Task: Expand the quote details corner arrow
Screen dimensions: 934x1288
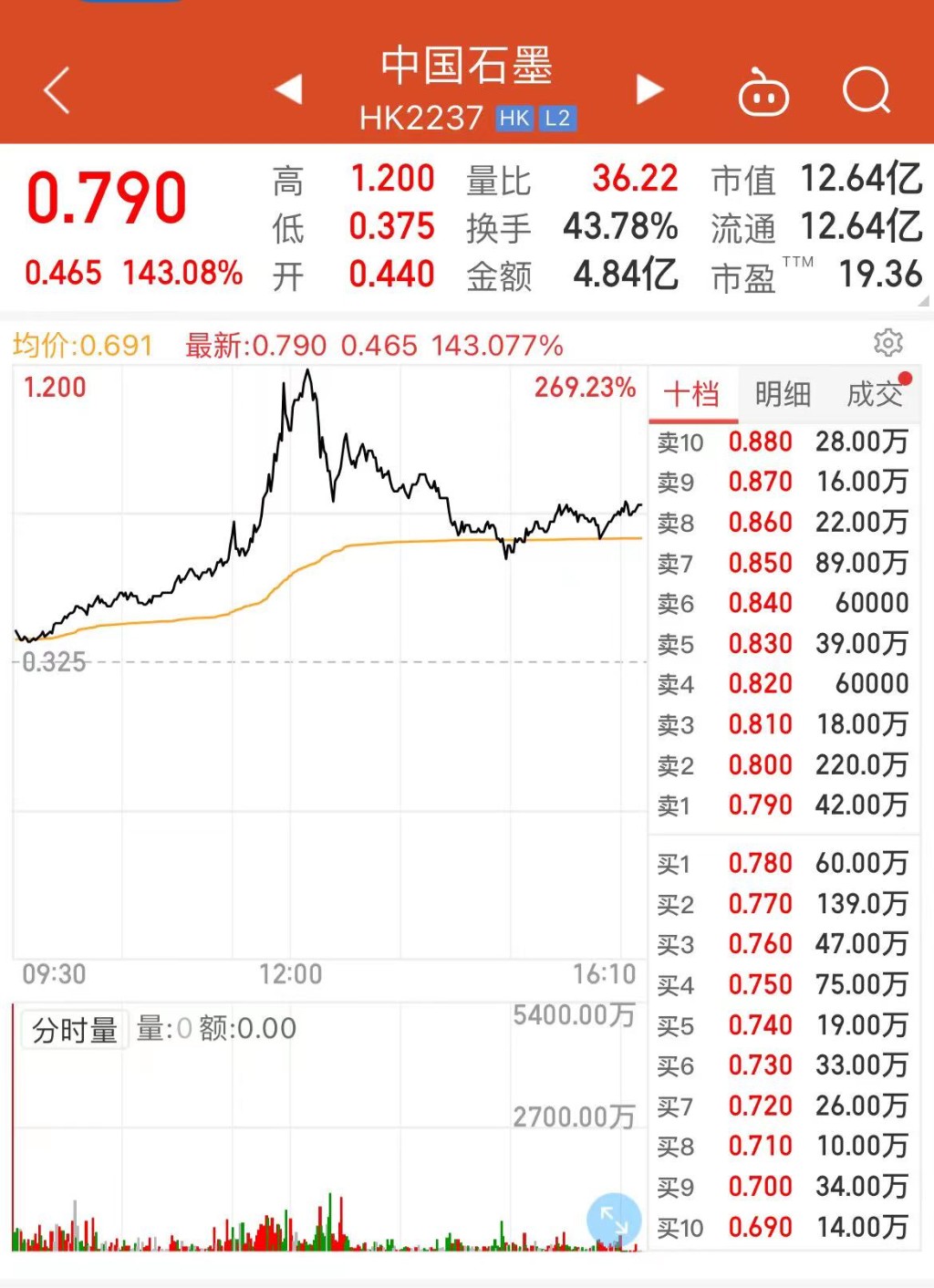Action: [923, 300]
